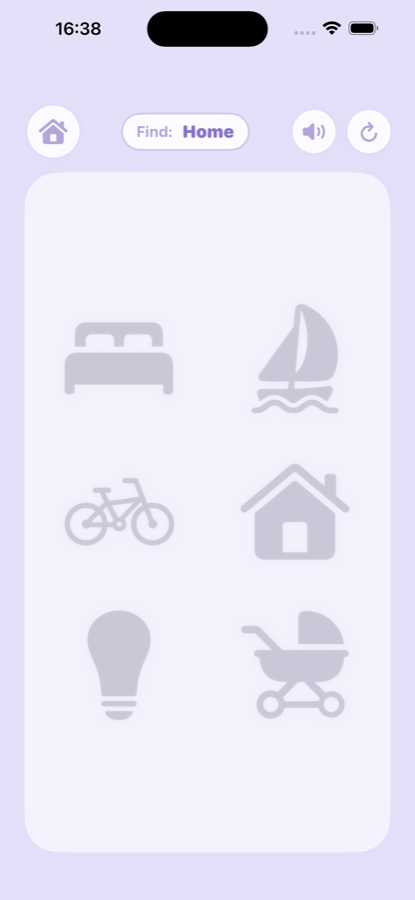Image resolution: width=415 pixels, height=900 pixels.
Task: Play the word sound with speaker icon
Action: (314, 131)
